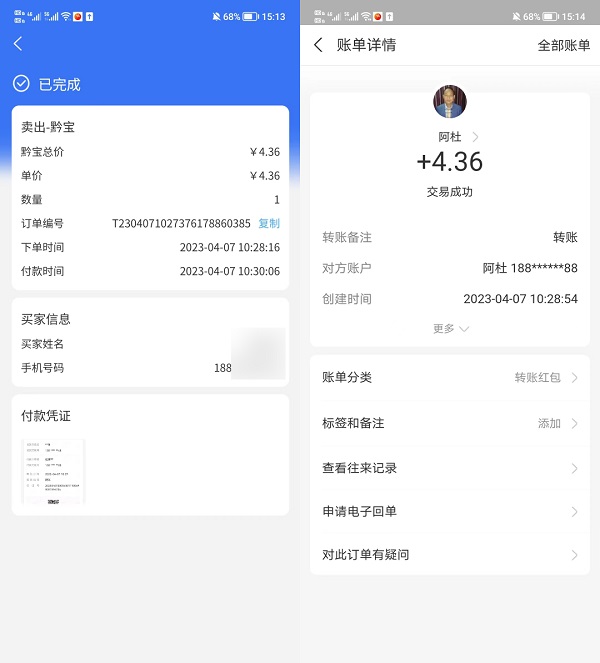The height and width of the screenshot is (663, 600).
Task: Expand the 更多 details section
Action: pos(450,329)
